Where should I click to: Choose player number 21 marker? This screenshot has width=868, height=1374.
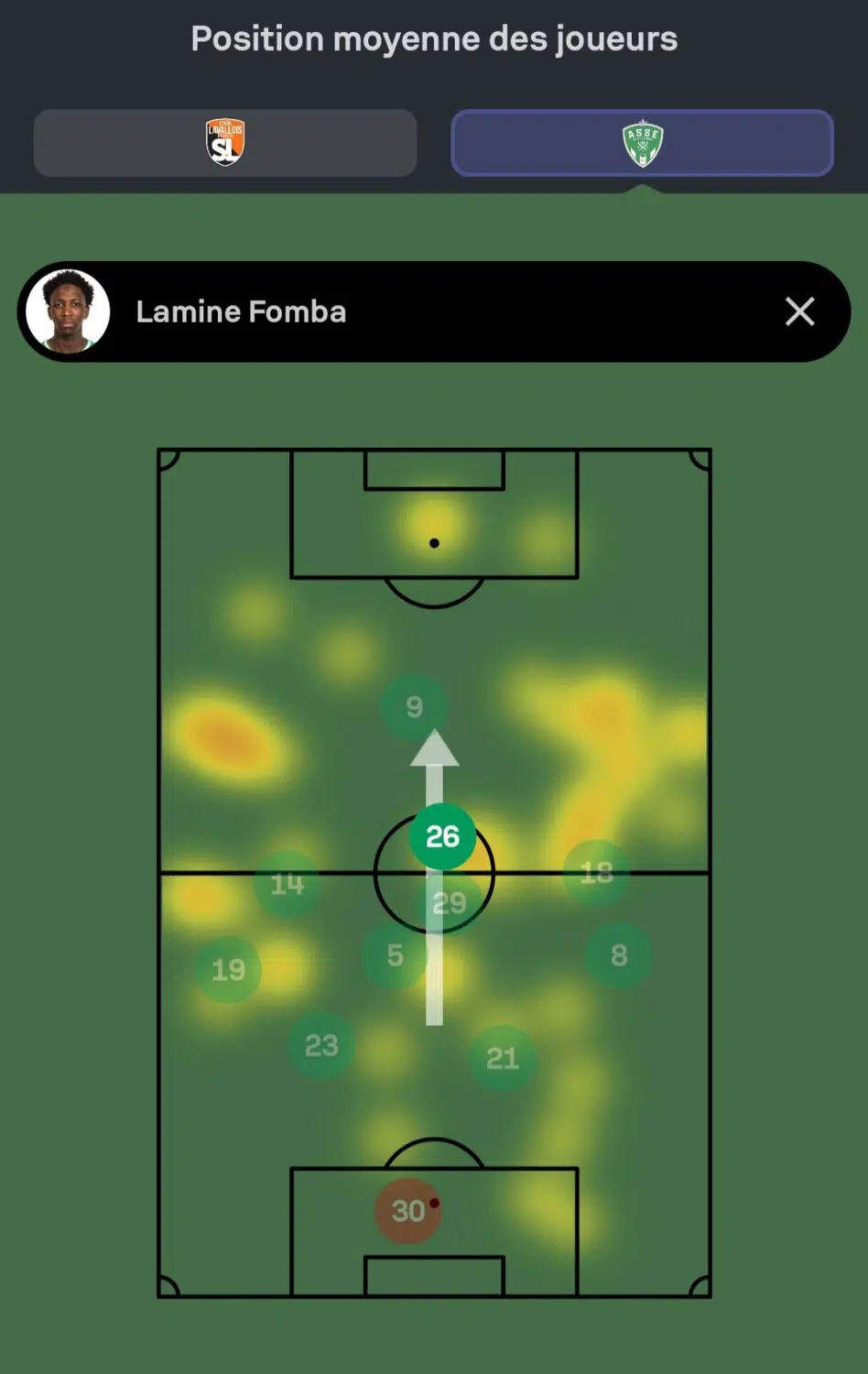click(x=502, y=1058)
